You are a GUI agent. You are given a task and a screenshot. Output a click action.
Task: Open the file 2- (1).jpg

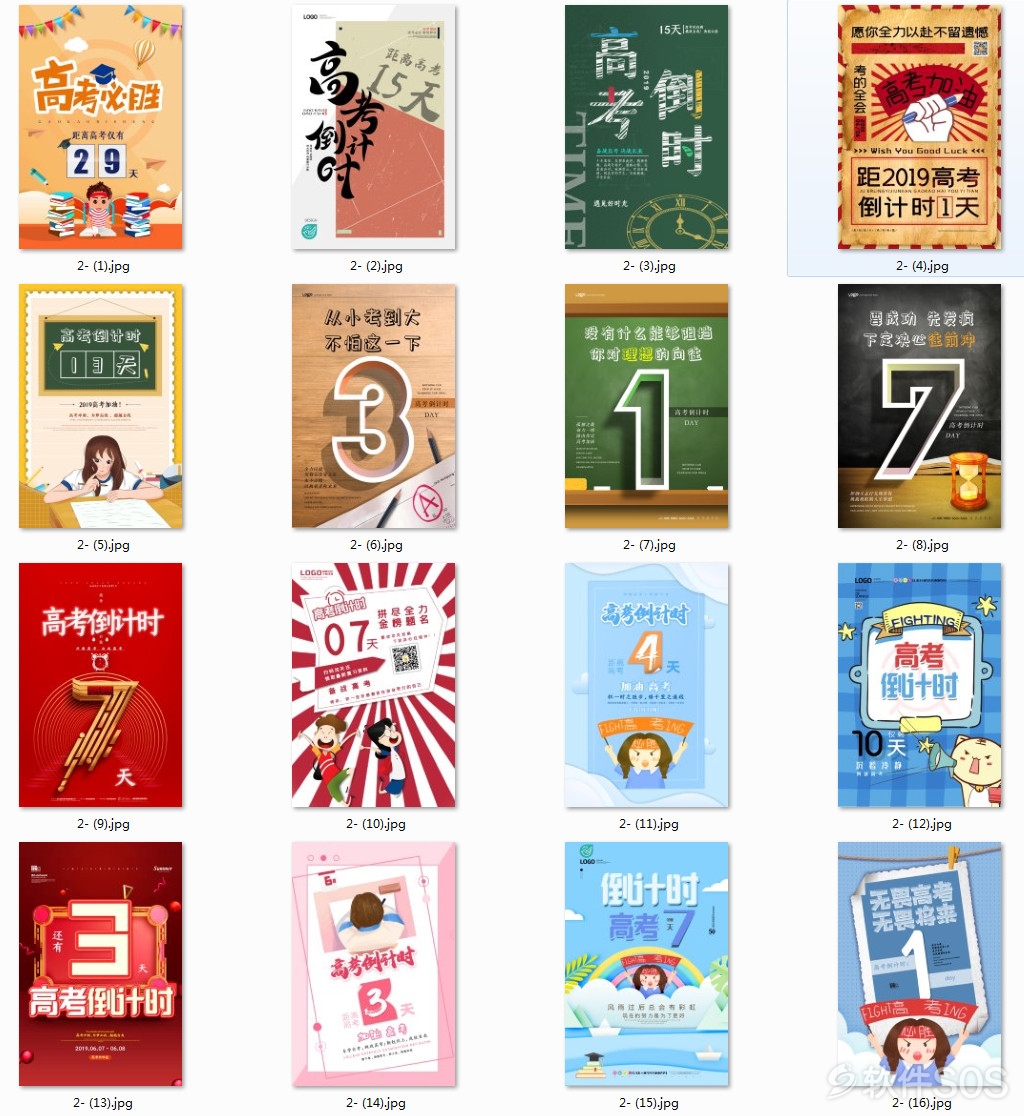coord(100,127)
